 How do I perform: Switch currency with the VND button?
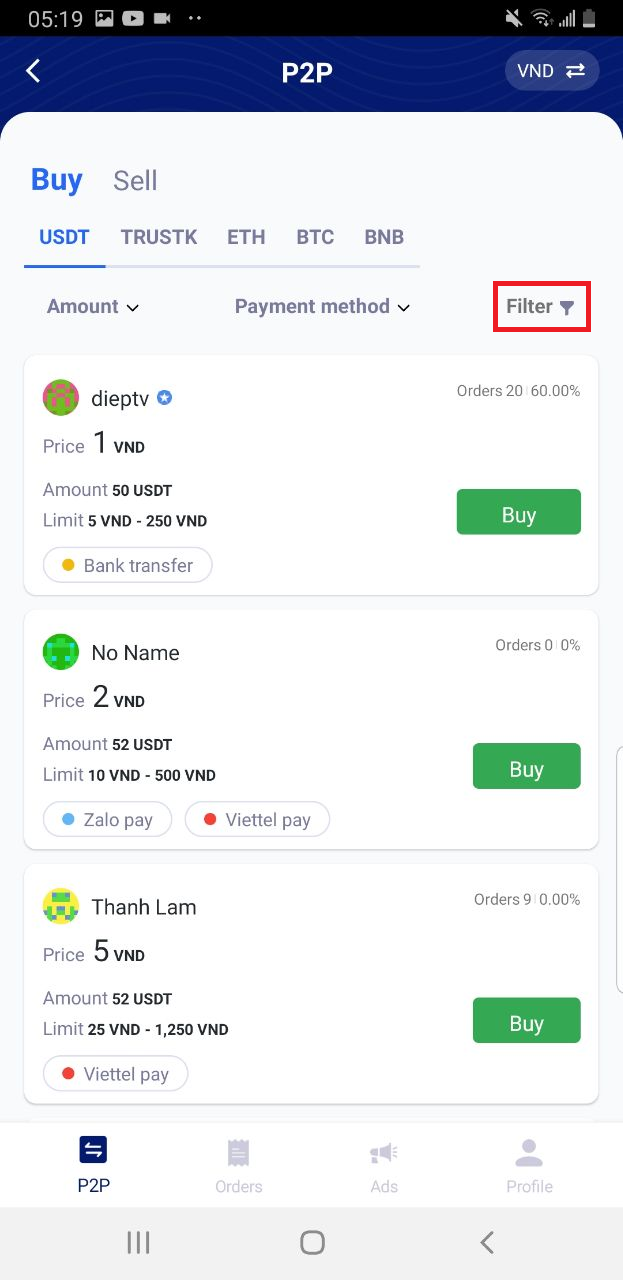pos(552,71)
